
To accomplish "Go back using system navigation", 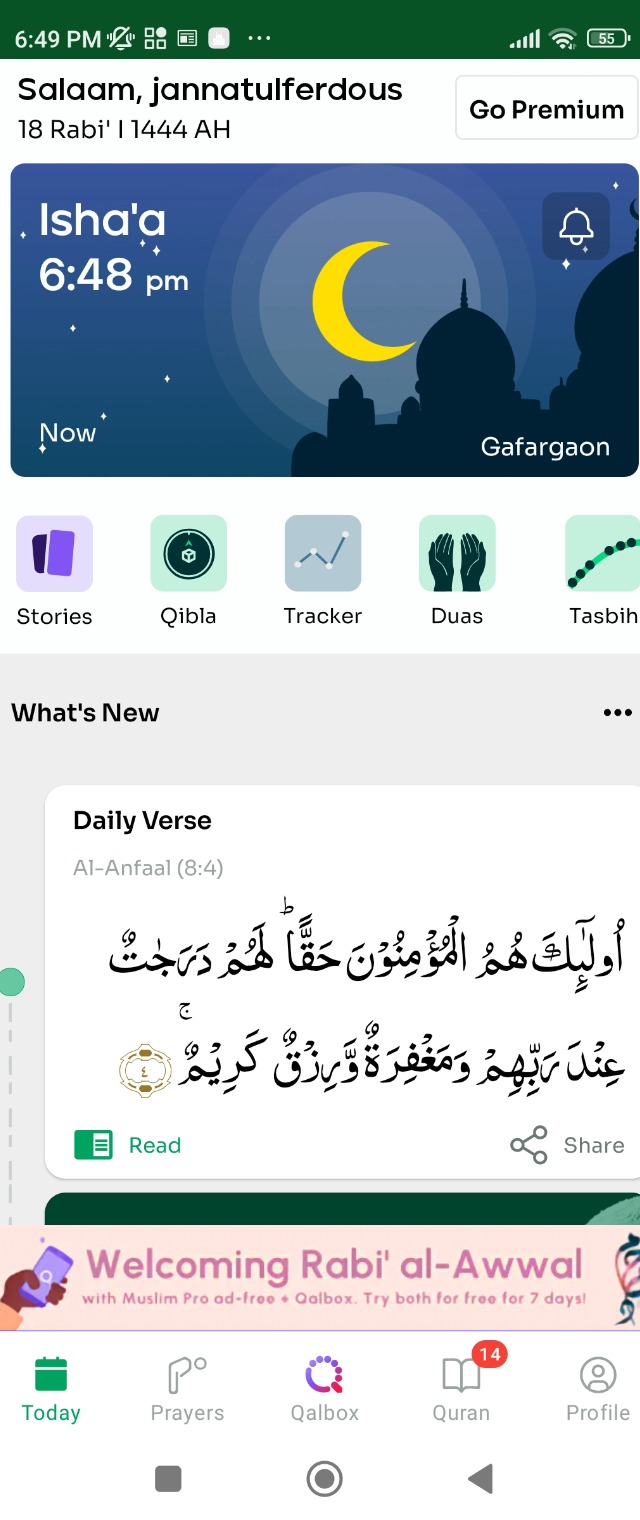I will (481, 1478).
